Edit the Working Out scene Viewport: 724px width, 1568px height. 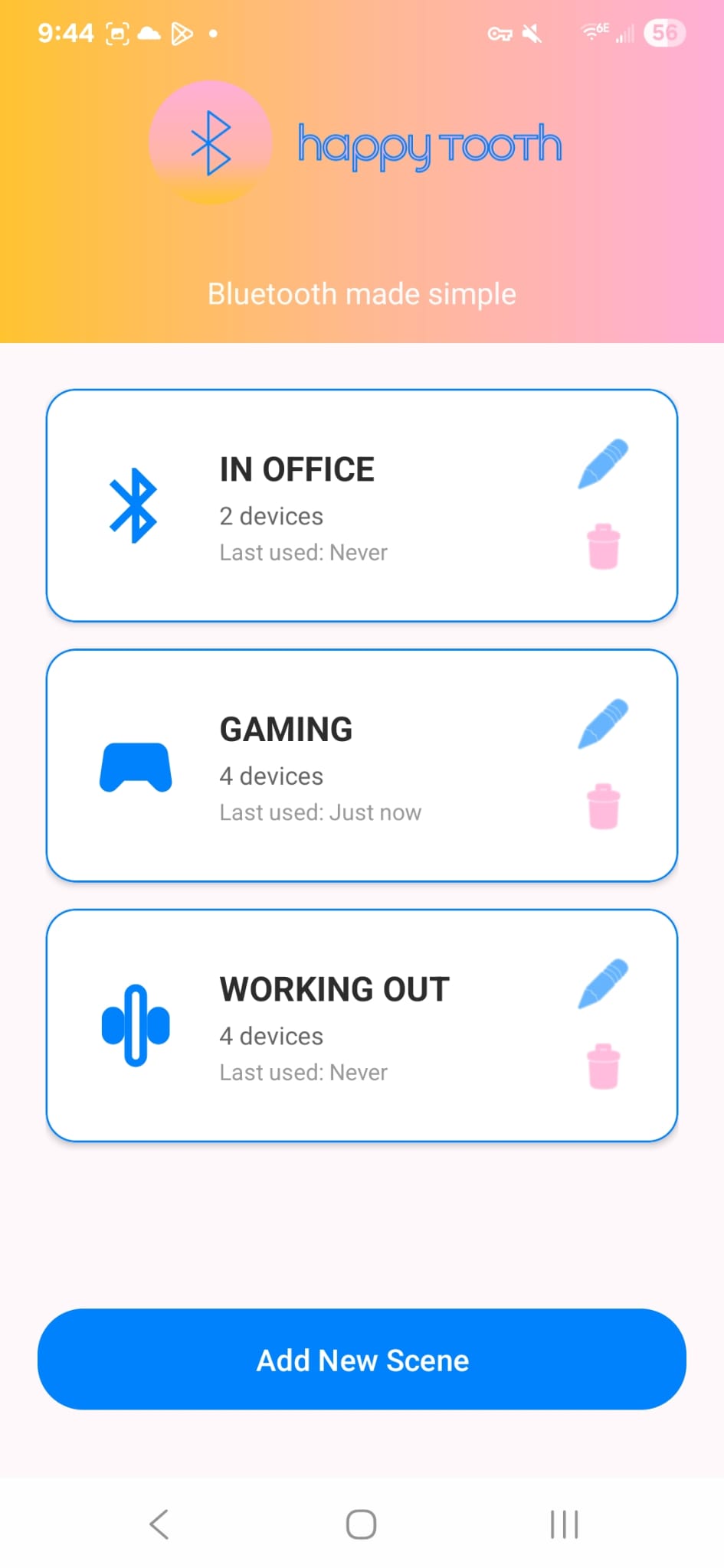[603, 983]
